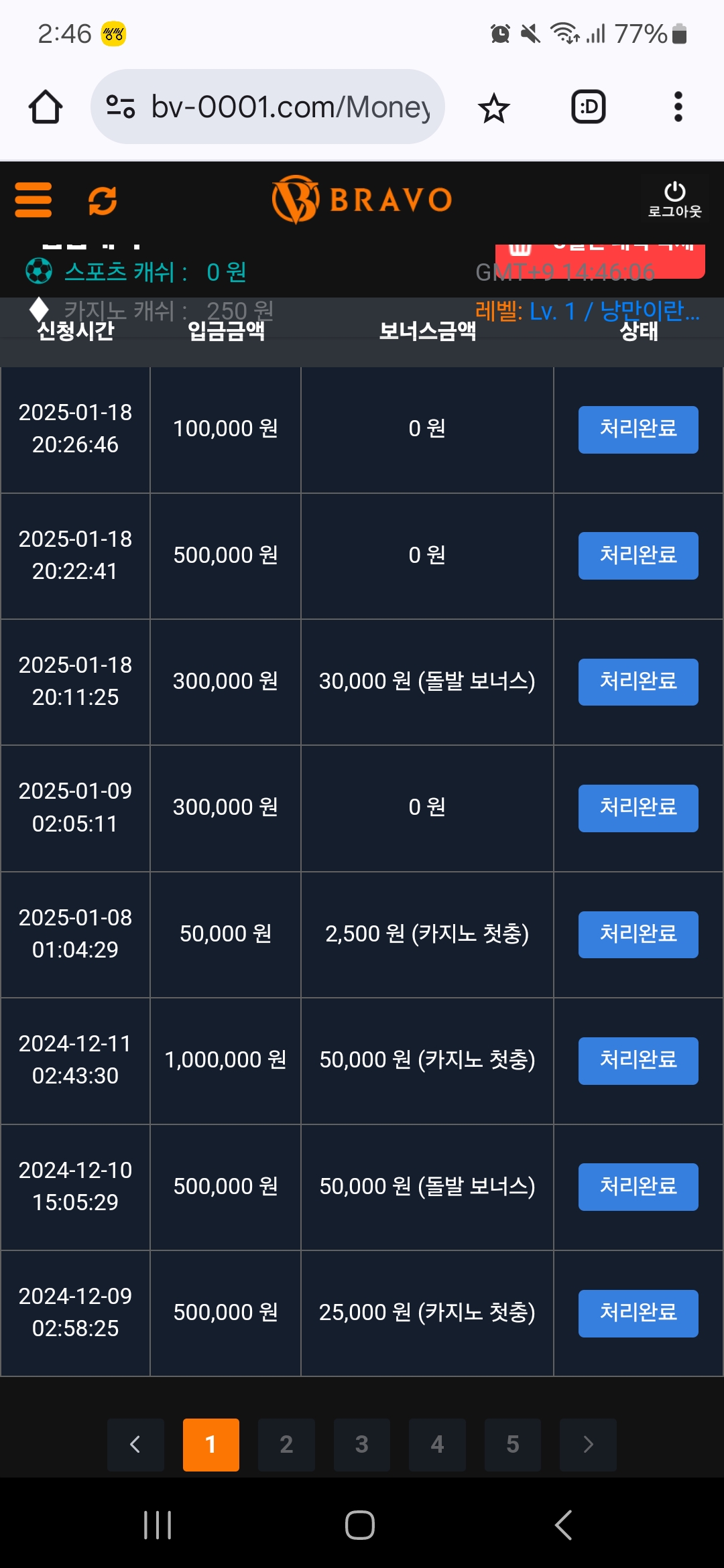Tap 처리완료 for the 20:26:46 deposit
Screen dimensions: 724x1568
click(638, 430)
